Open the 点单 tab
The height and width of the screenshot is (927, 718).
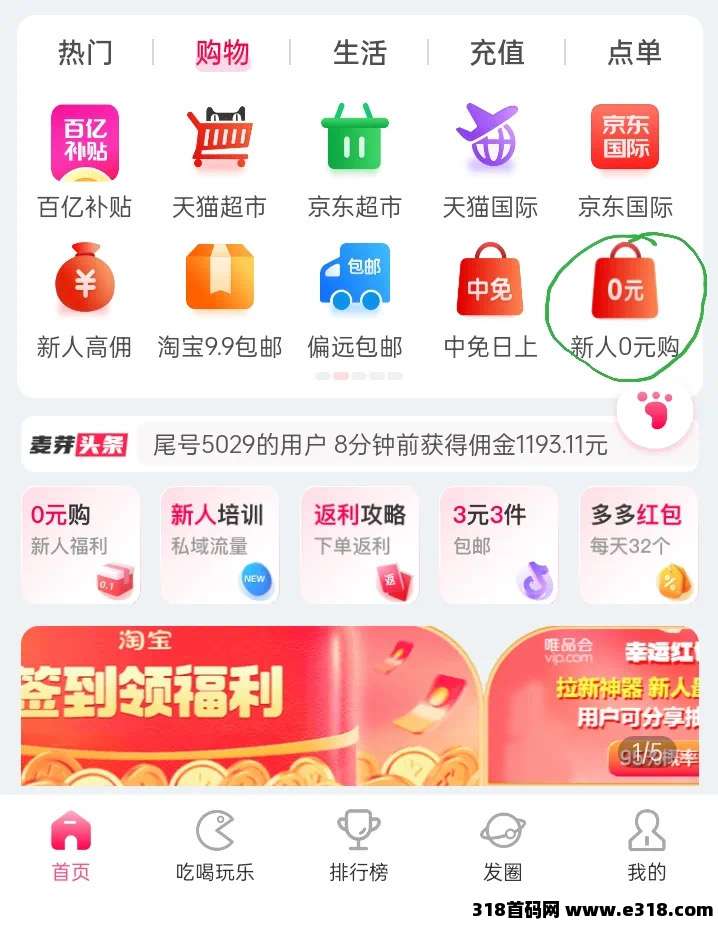coord(634,52)
